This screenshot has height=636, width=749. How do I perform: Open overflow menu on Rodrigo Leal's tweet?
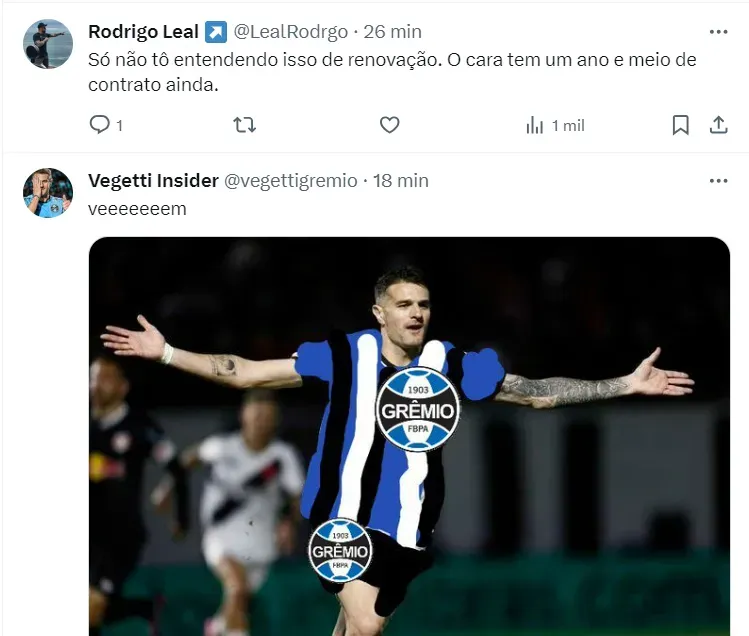[718, 32]
